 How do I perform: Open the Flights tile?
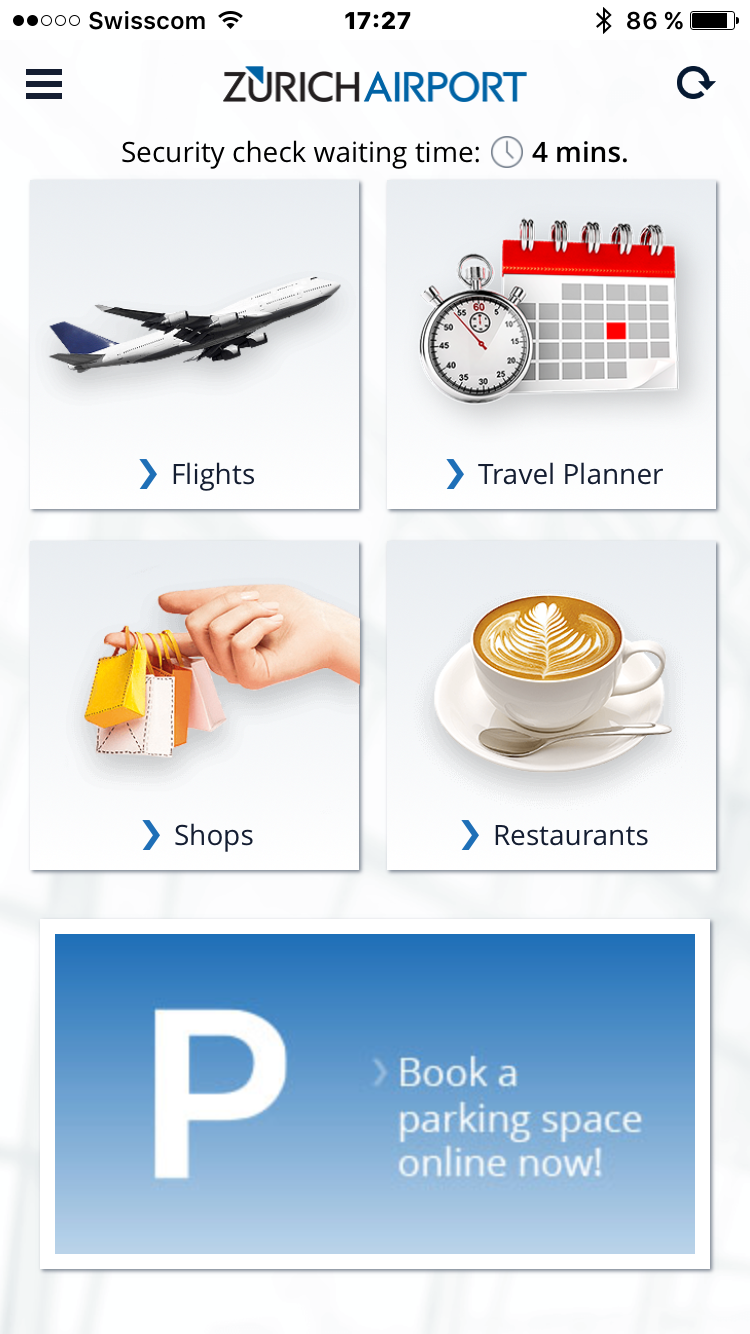195,345
